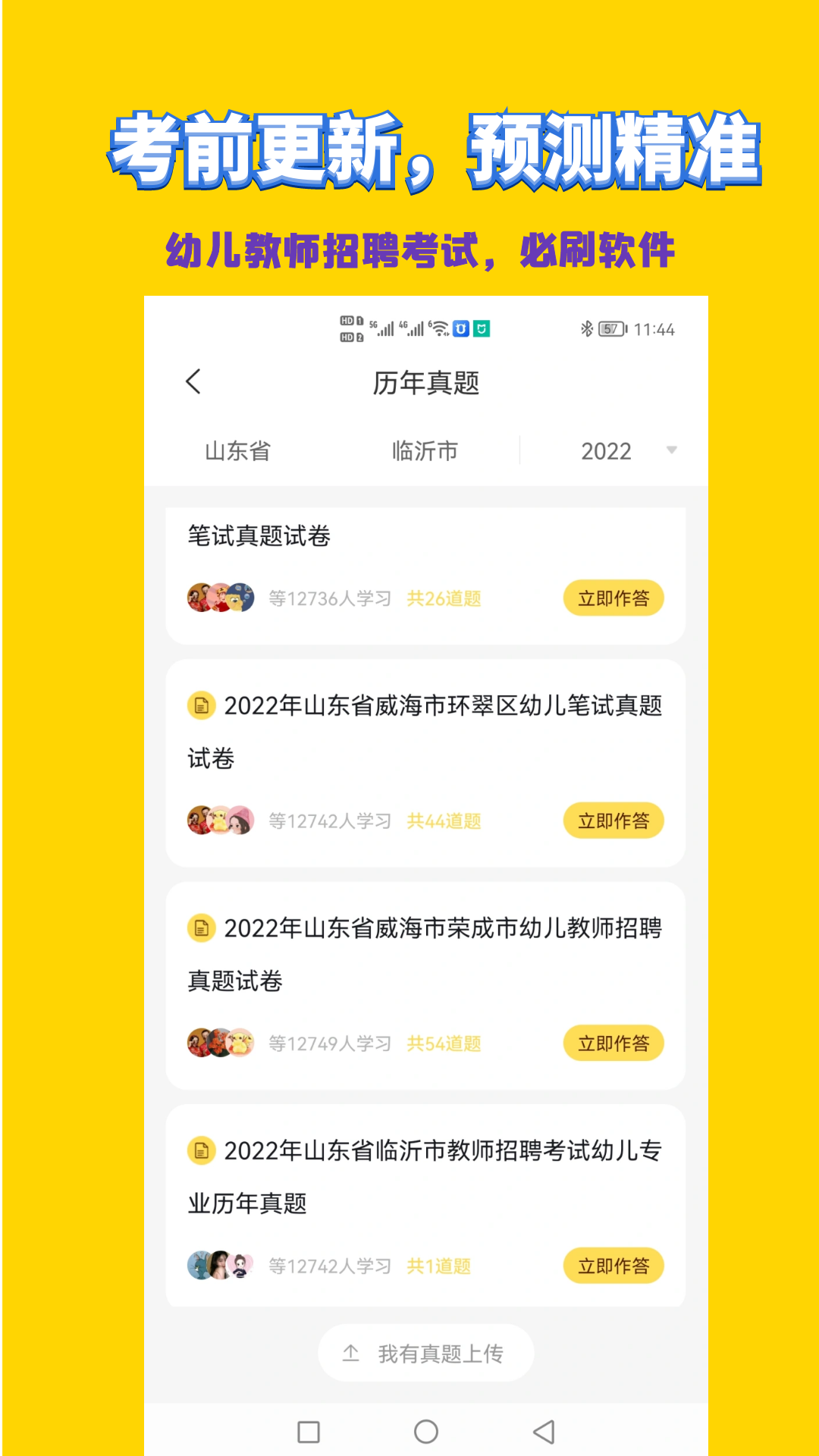Open the 2022 year dropdown
Viewport: 819px width, 1456px height.
pos(622,450)
